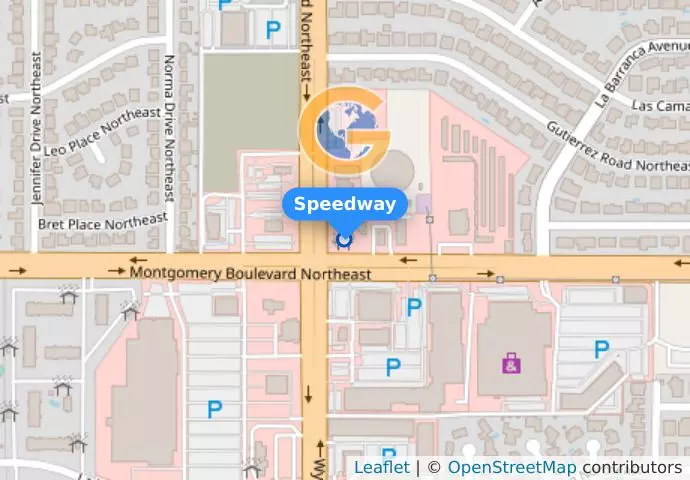This screenshot has width=690, height=480.
Task: Tap the Speedway map marker label
Action: [345, 204]
